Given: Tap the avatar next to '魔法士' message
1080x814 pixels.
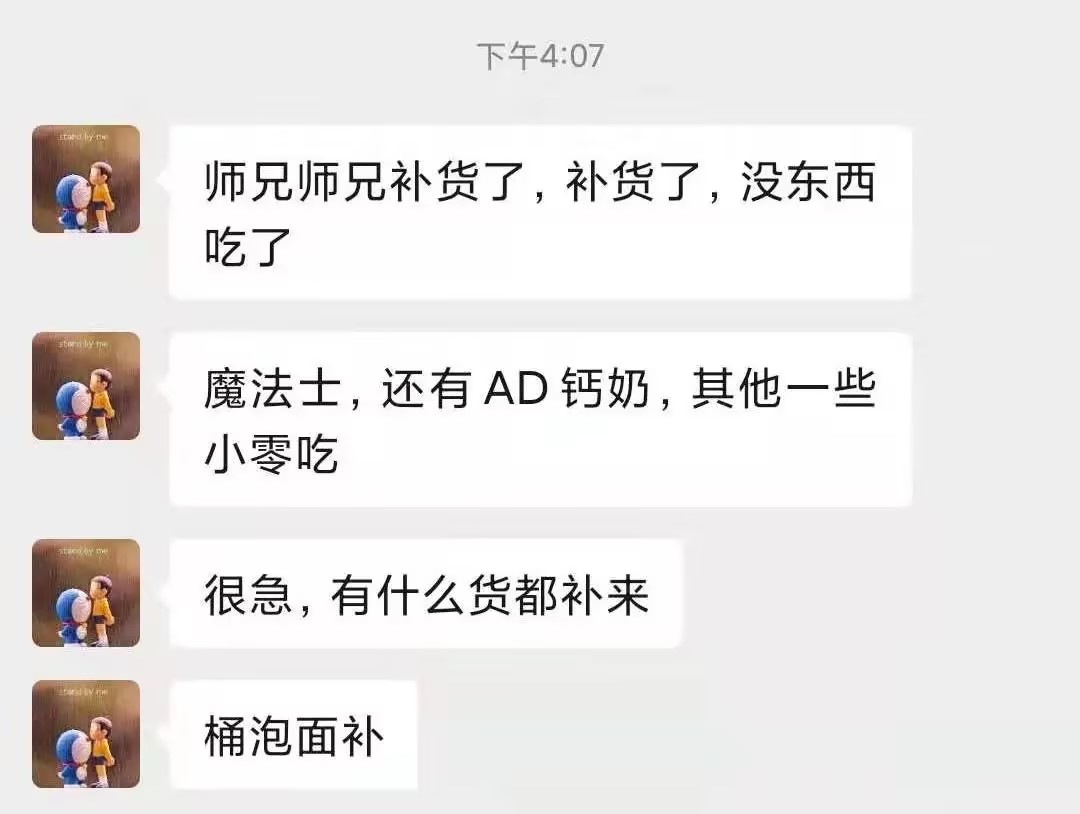Looking at the screenshot, I should point(86,386).
